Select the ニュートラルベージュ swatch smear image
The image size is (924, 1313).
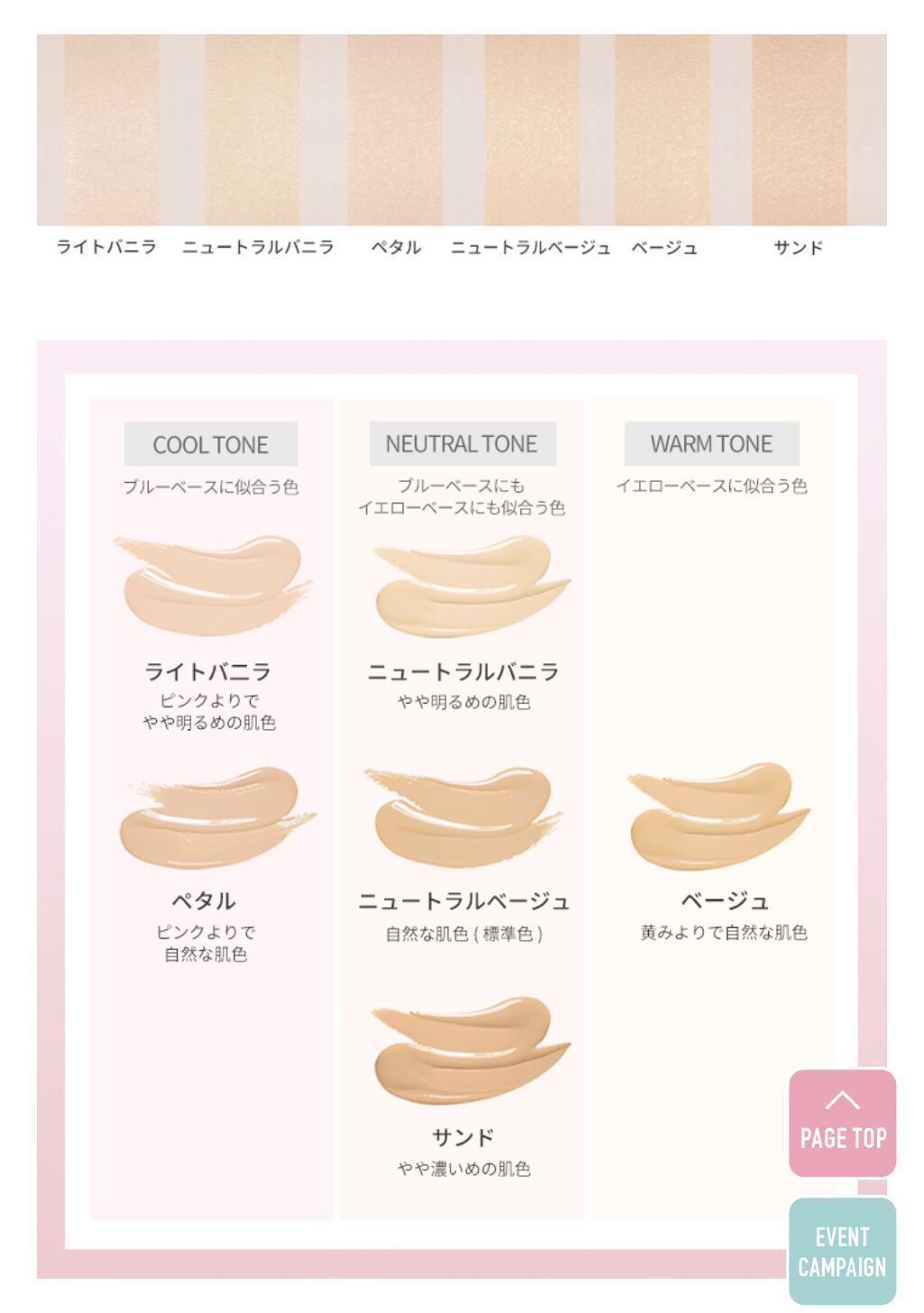coord(465,817)
